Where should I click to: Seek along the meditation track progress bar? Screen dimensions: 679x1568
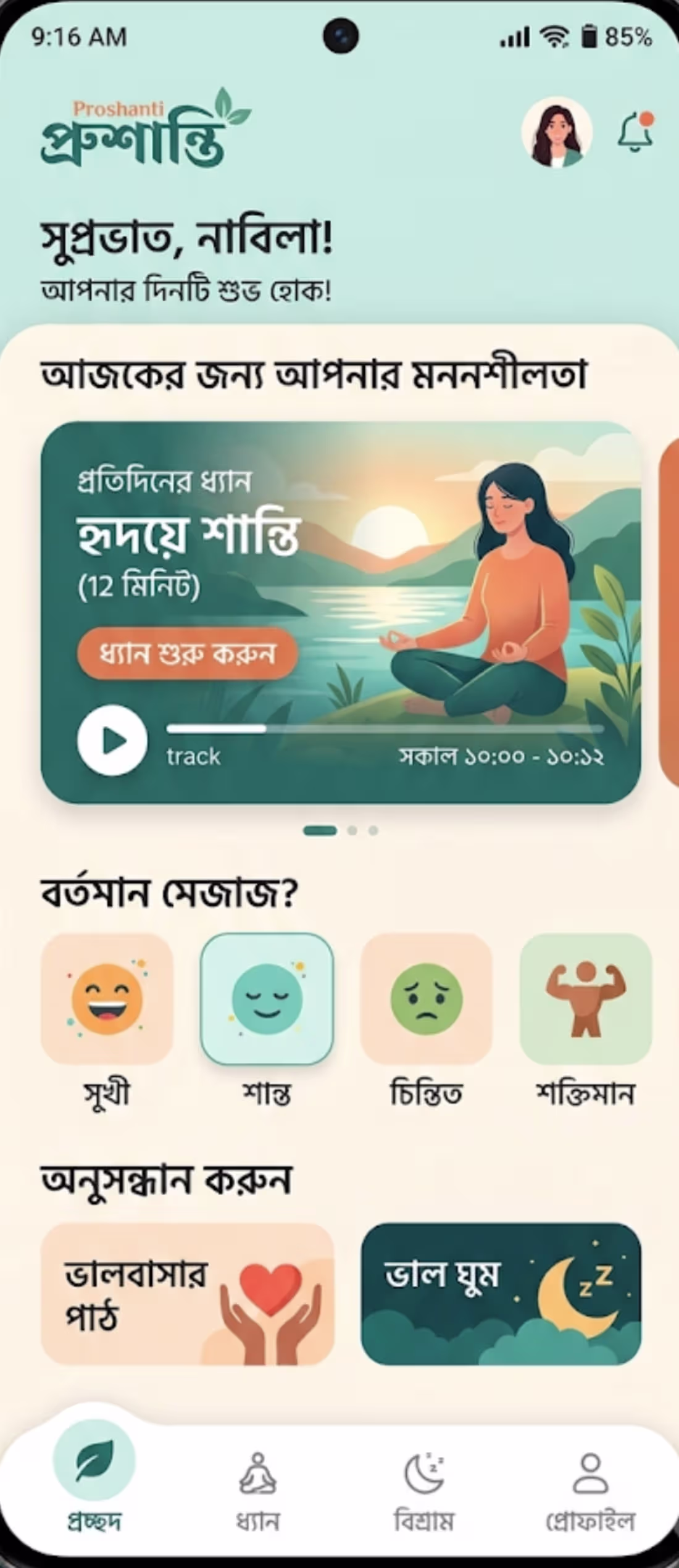(x=385, y=729)
